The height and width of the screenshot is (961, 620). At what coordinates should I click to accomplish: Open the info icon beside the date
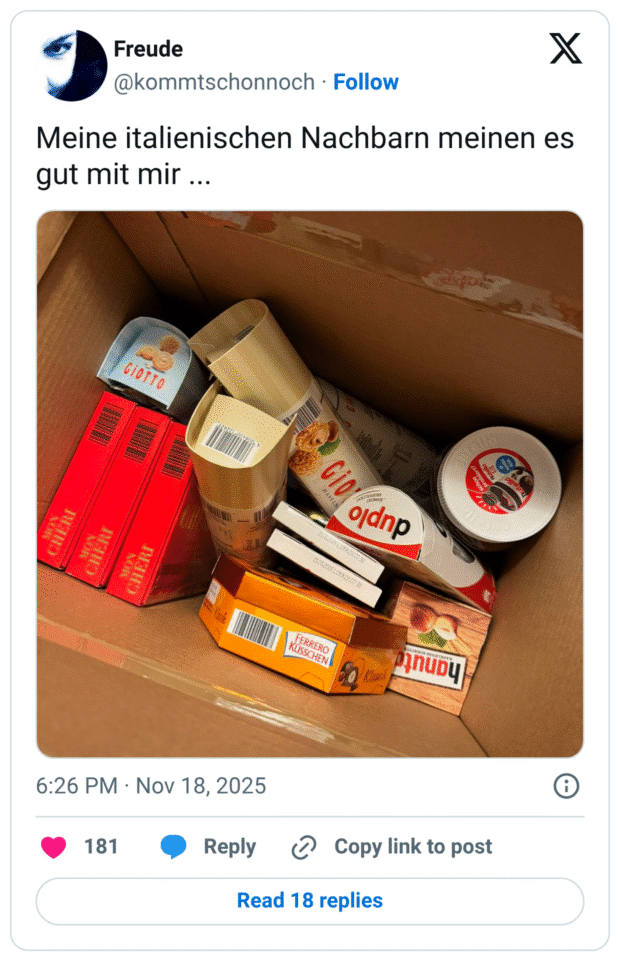[x=566, y=786]
